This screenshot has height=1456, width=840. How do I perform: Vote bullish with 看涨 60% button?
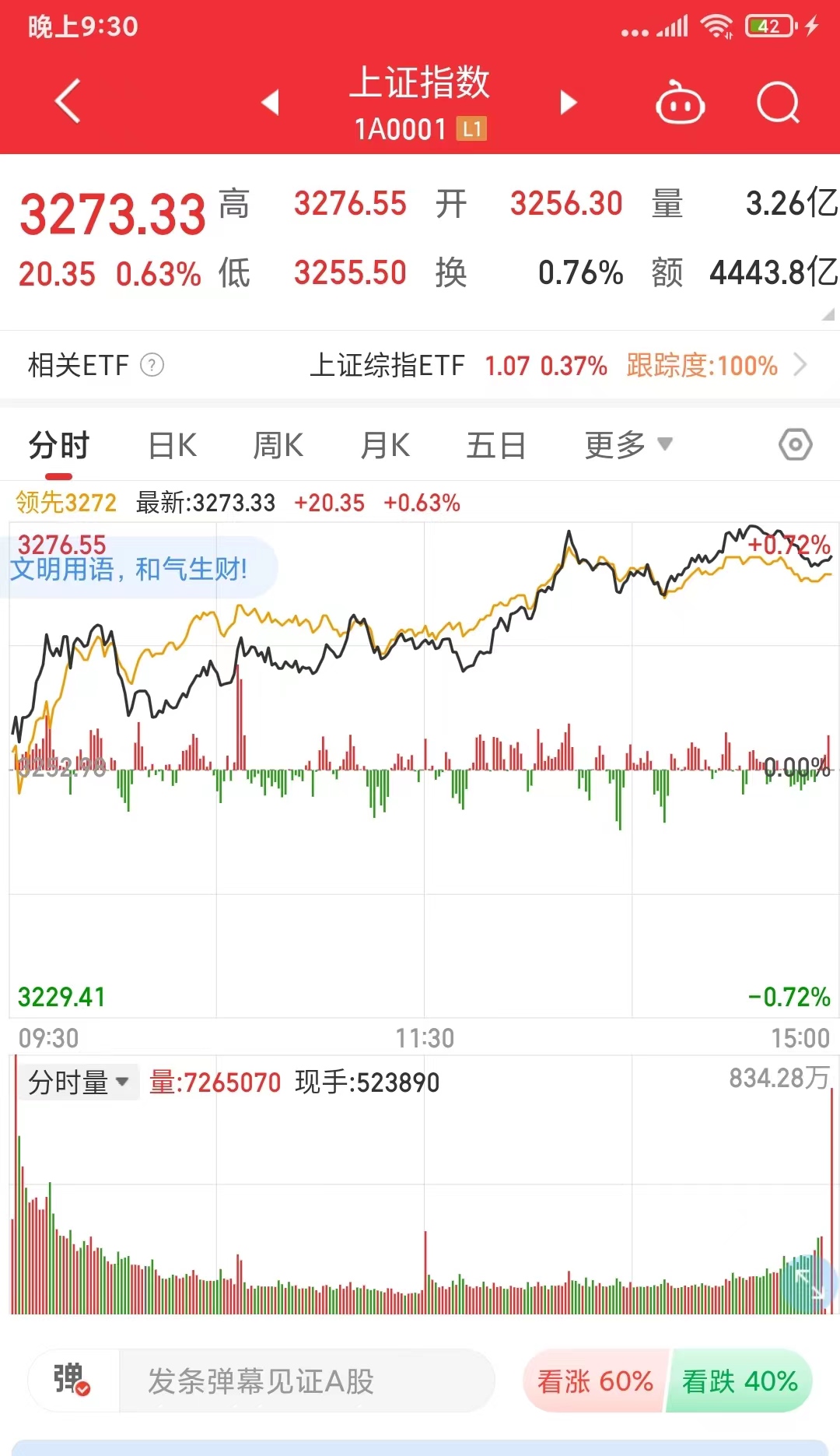[x=593, y=1381]
